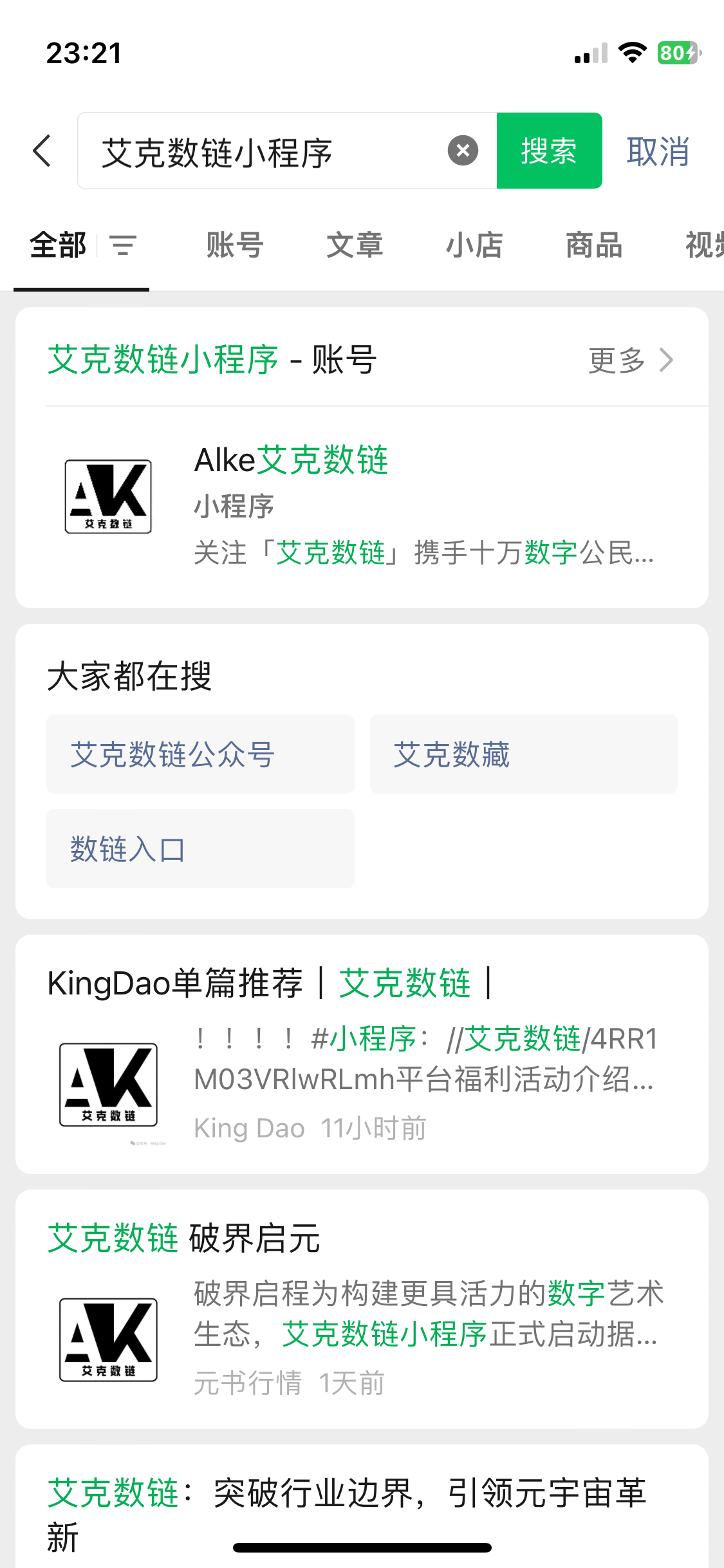
Task: Go back using the back arrow
Action: pyautogui.click(x=42, y=151)
